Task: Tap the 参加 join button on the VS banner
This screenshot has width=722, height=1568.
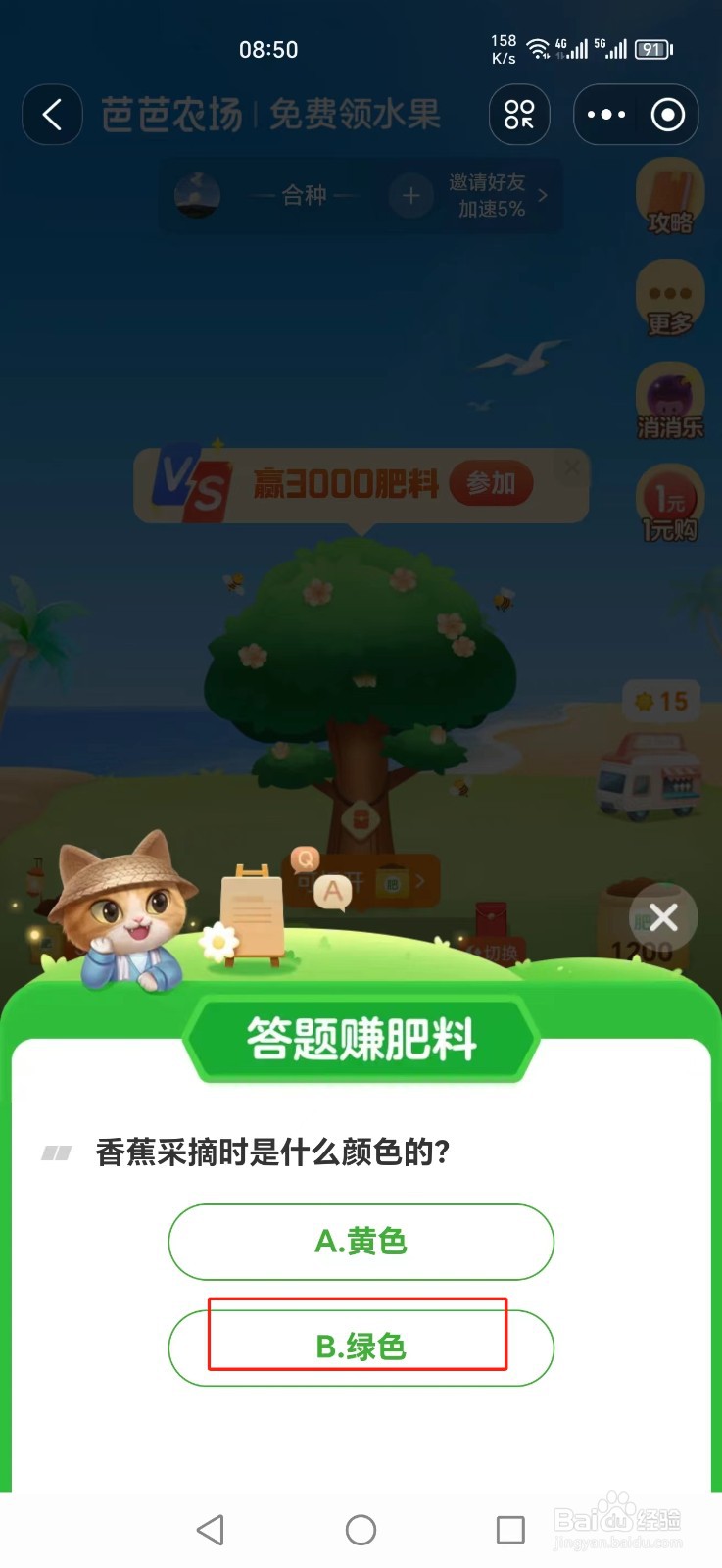Action: 492,484
